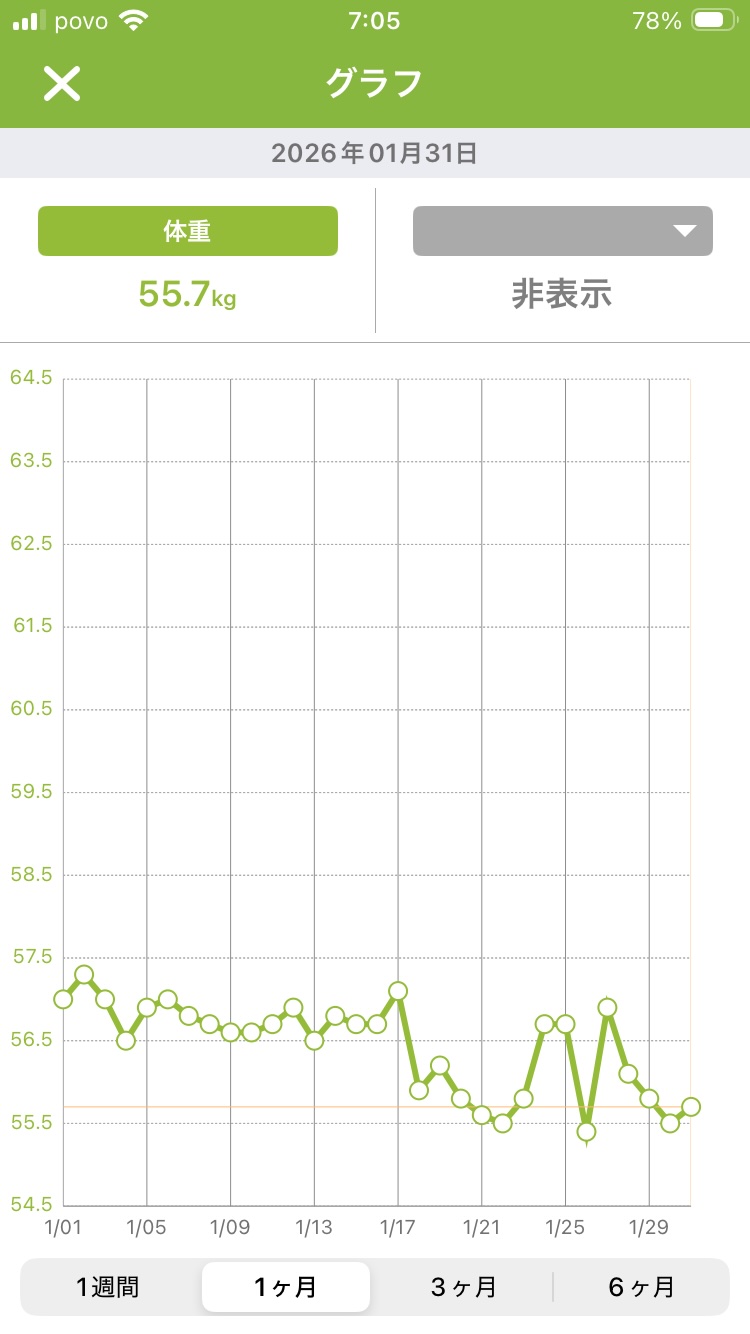The width and height of the screenshot is (750, 1334).
Task: Switch to the 3ヶ月 period tab
Action: [460, 1288]
